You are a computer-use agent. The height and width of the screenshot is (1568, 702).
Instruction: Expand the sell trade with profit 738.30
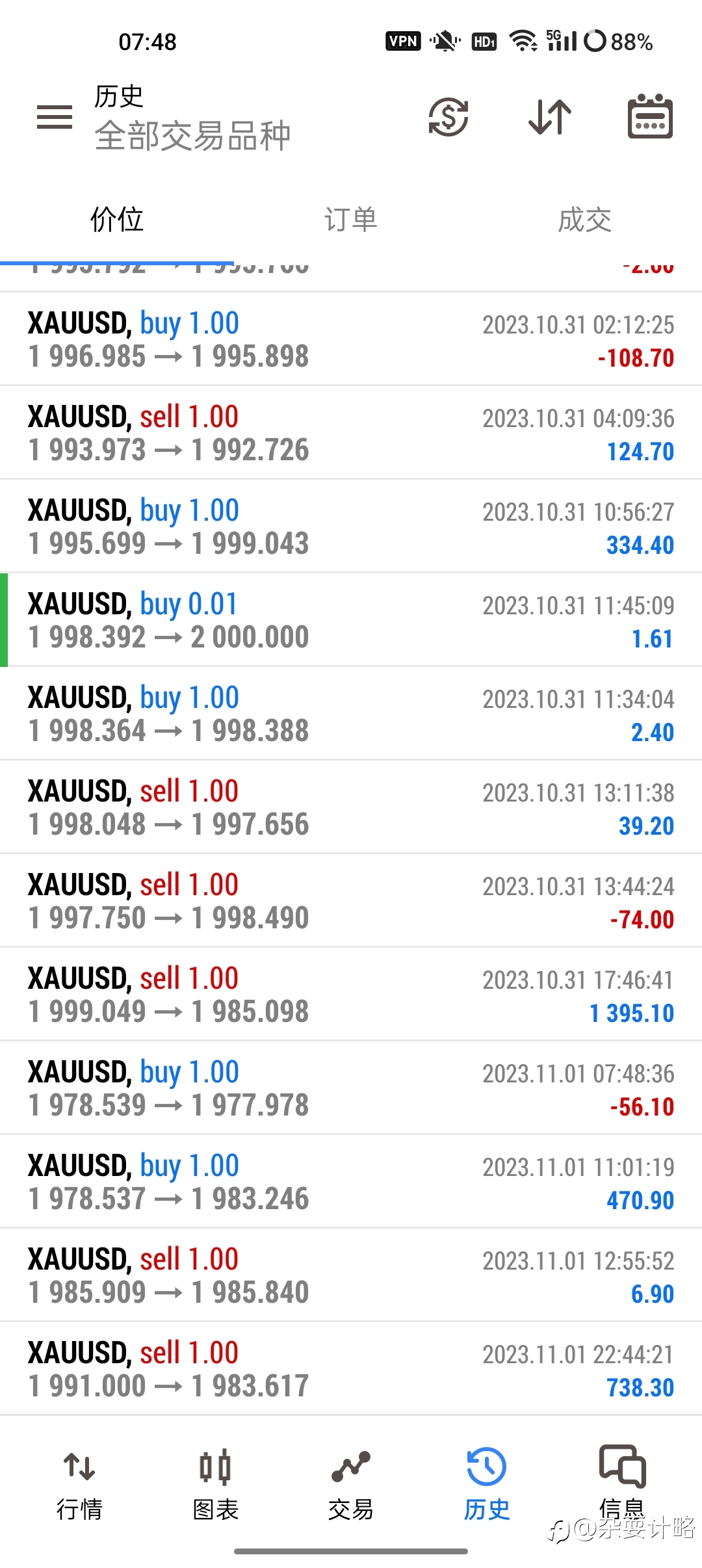[x=351, y=1369]
